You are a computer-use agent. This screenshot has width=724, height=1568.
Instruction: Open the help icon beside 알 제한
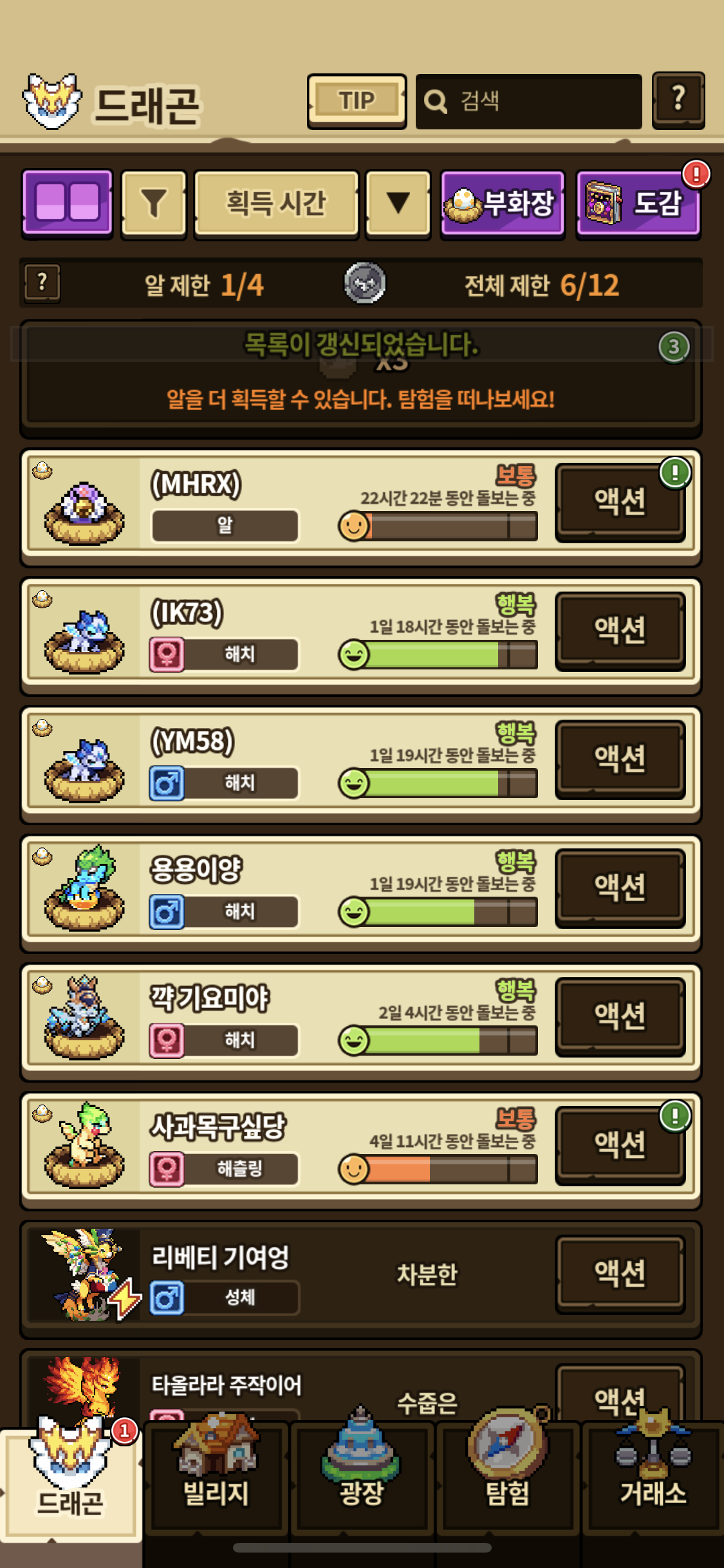pyautogui.click(x=42, y=283)
